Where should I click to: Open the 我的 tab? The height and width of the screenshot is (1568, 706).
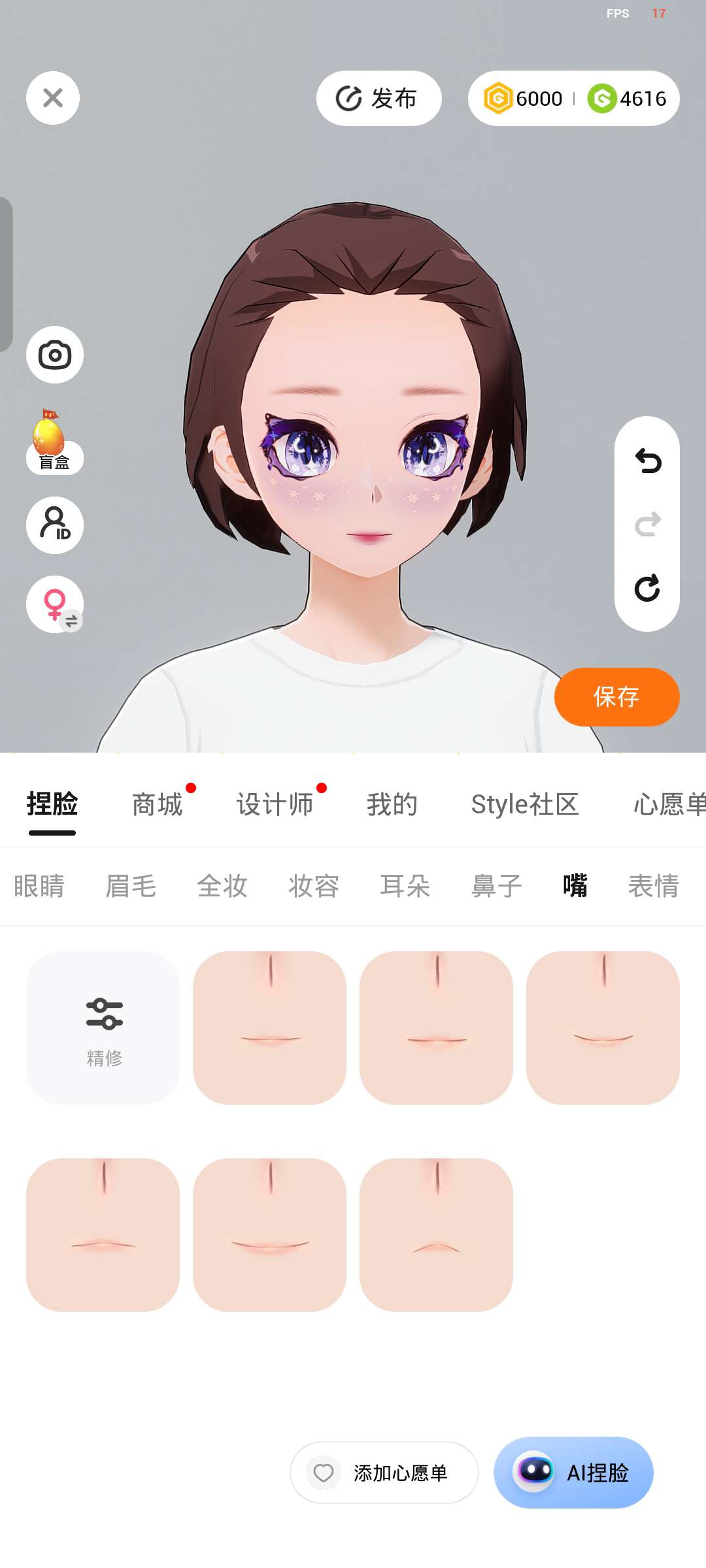[392, 804]
